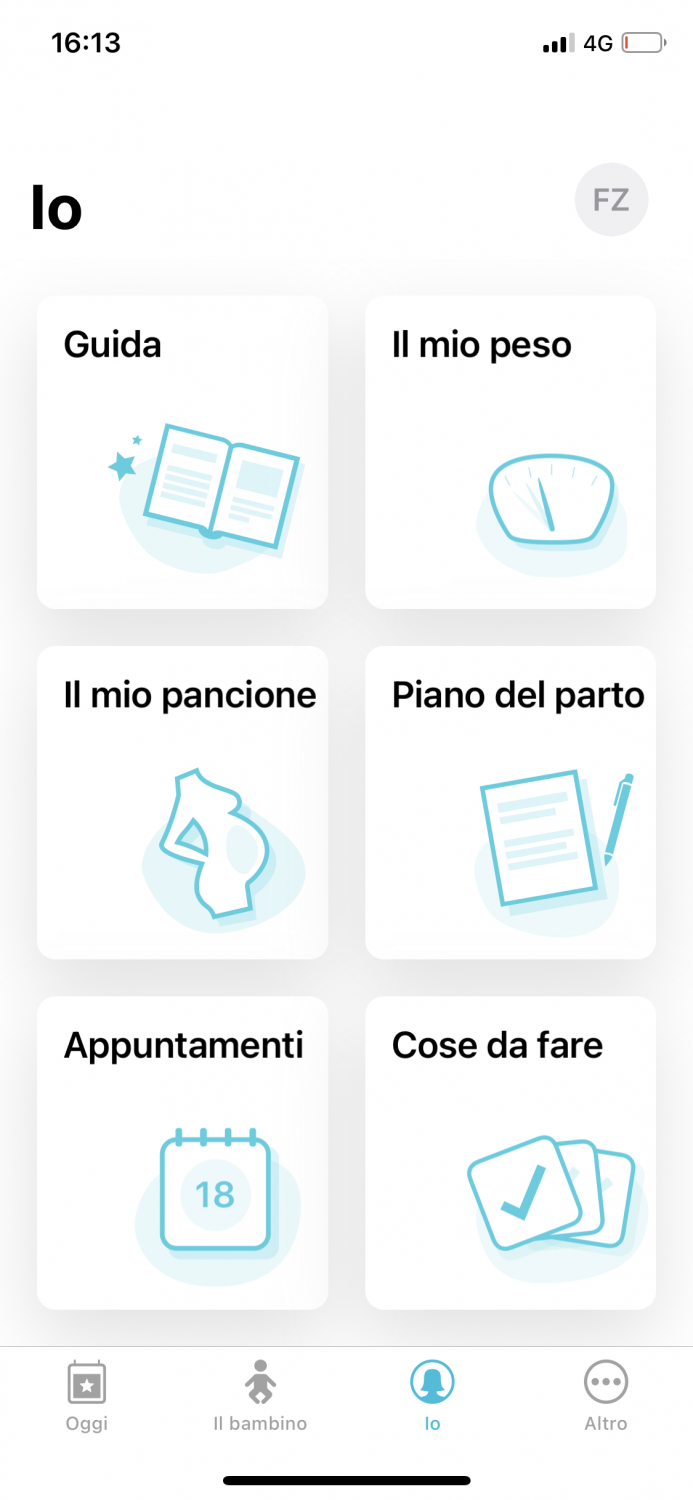Open Il mio peso card
693x1500 pixels.
point(510,452)
